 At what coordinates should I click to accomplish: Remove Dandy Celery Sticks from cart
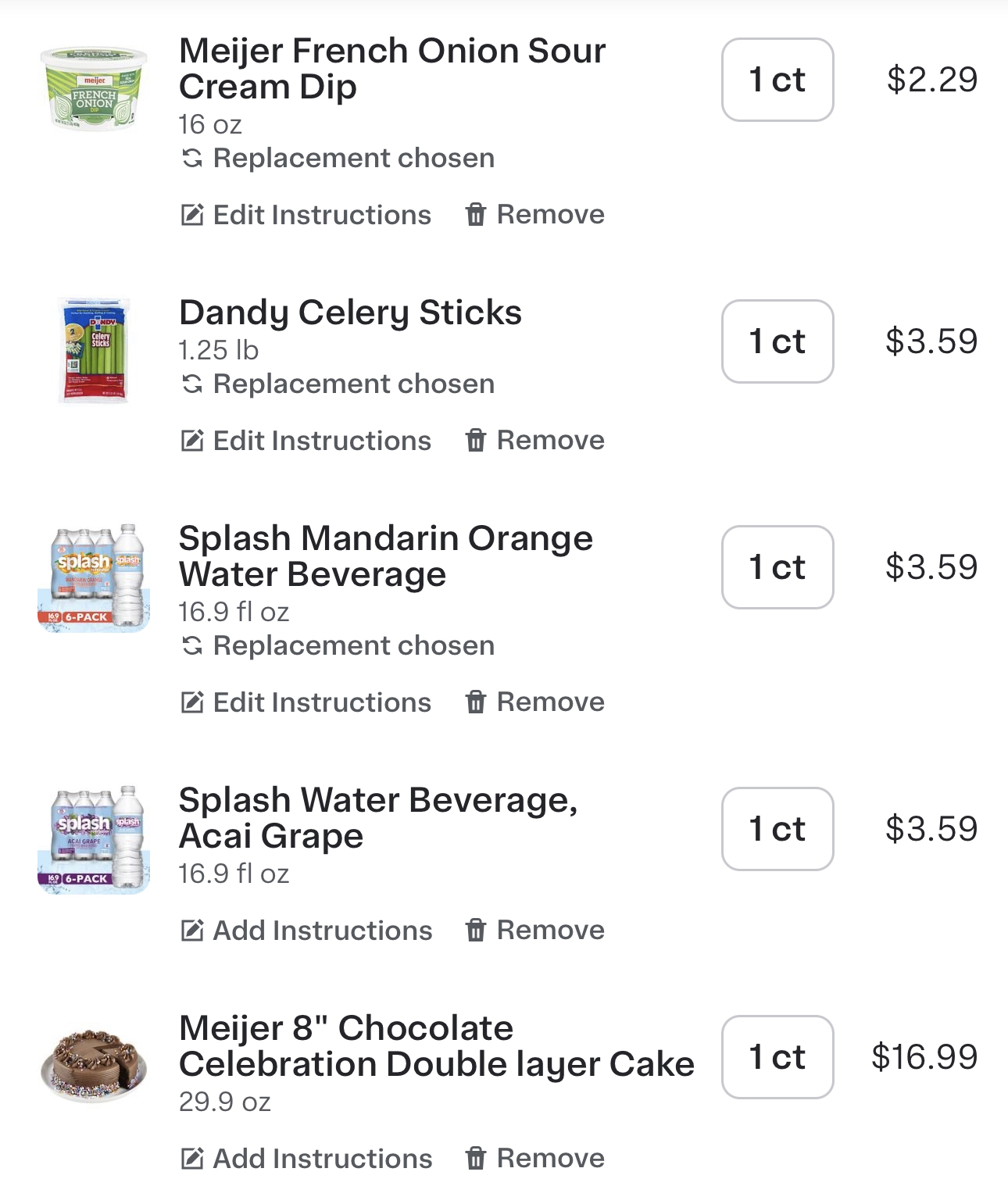[535, 440]
